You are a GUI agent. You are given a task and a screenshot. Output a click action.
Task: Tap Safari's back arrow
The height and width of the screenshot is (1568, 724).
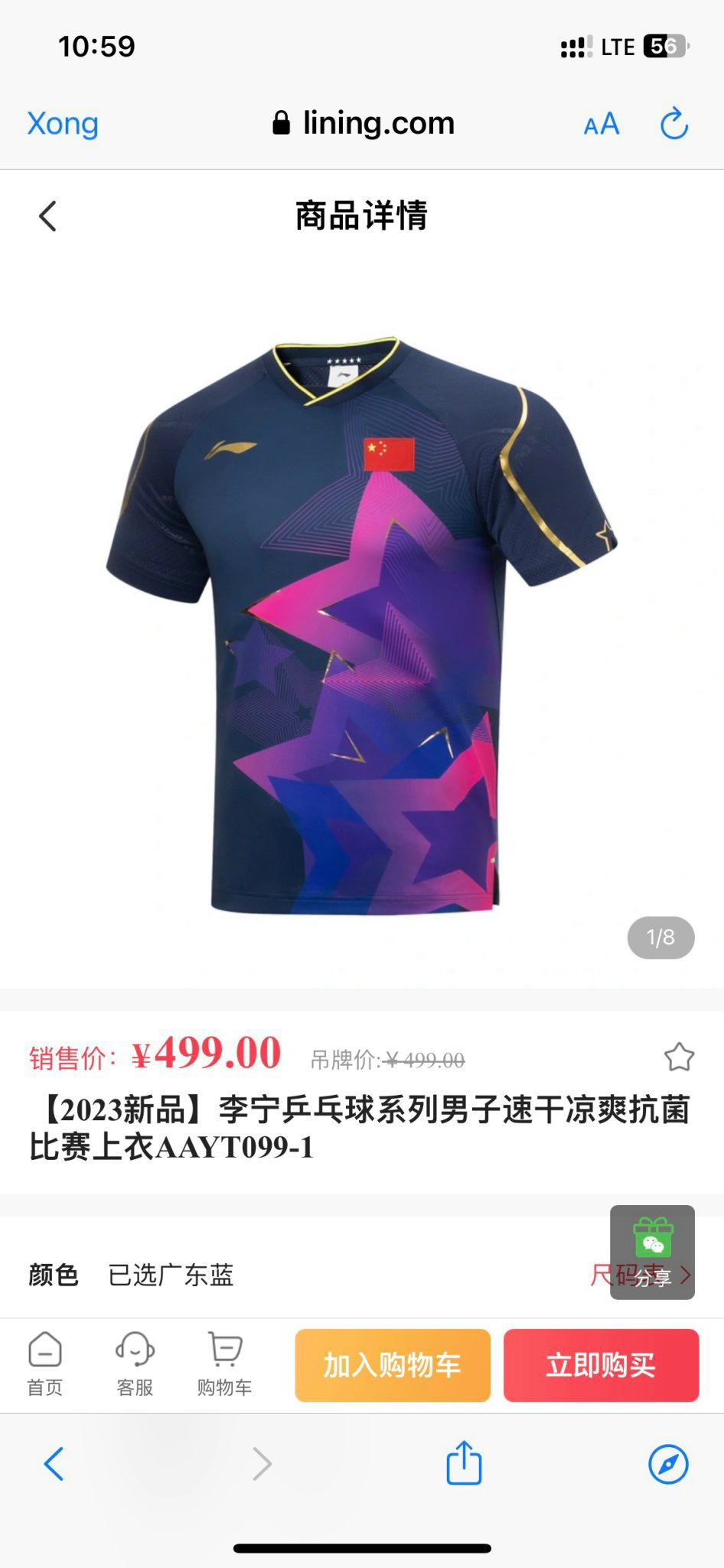54,1464
